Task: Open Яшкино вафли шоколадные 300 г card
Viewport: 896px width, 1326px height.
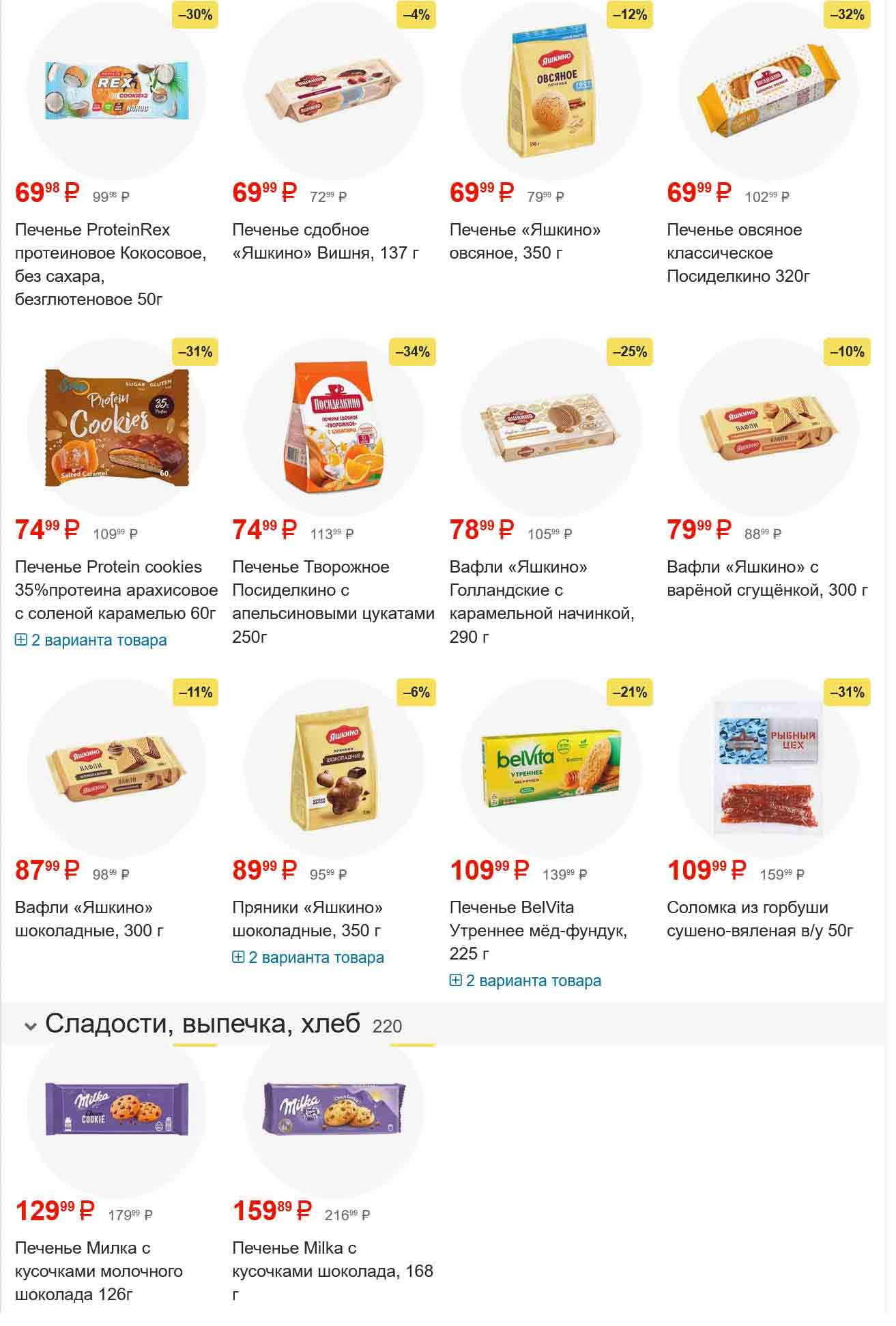Action: click(x=116, y=768)
